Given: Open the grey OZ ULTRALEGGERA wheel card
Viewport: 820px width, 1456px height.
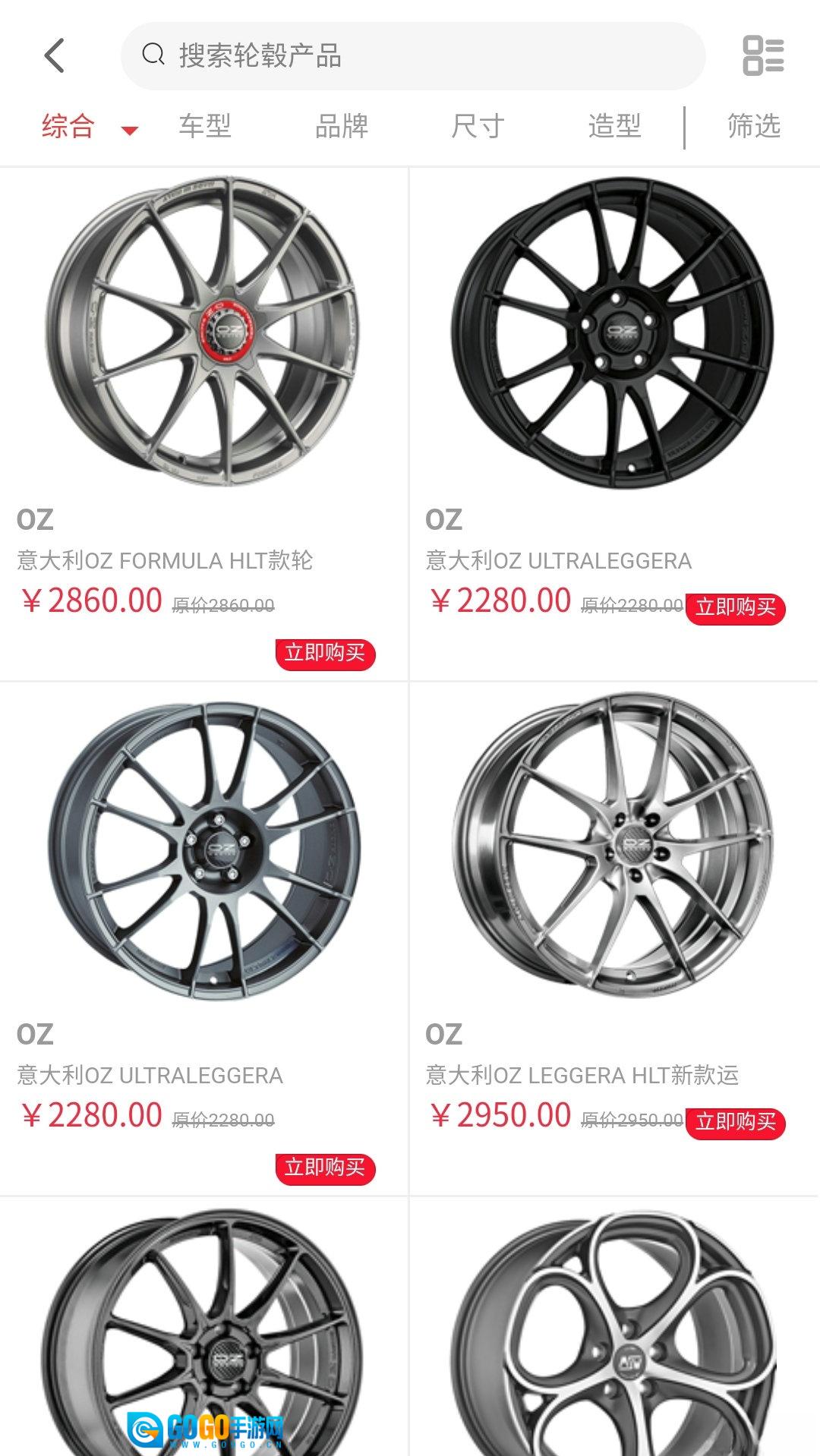Looking at the screenshot, I should 202,847.
